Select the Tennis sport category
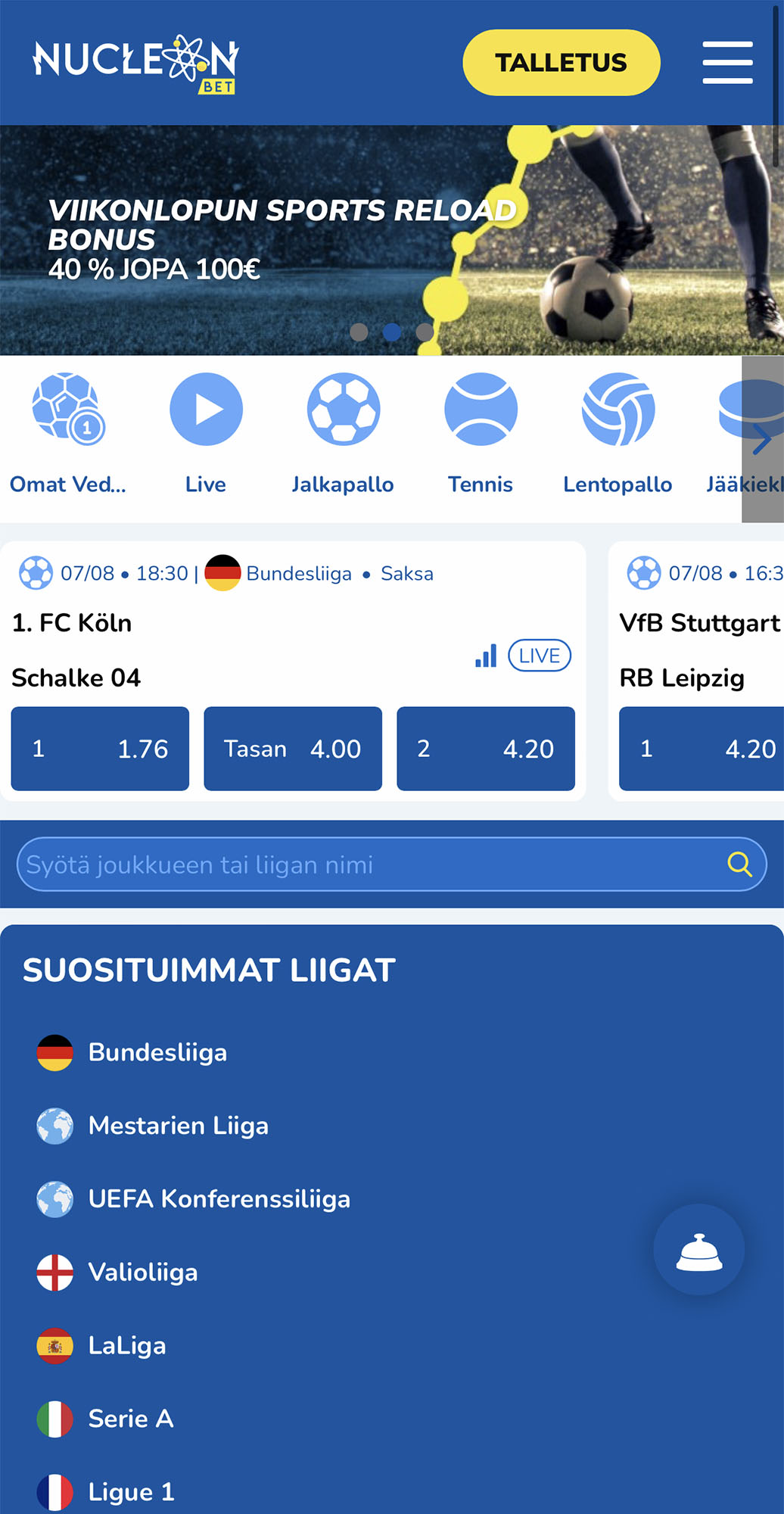The height and width of the screenshot is (1514, 784). coord(481,433)
